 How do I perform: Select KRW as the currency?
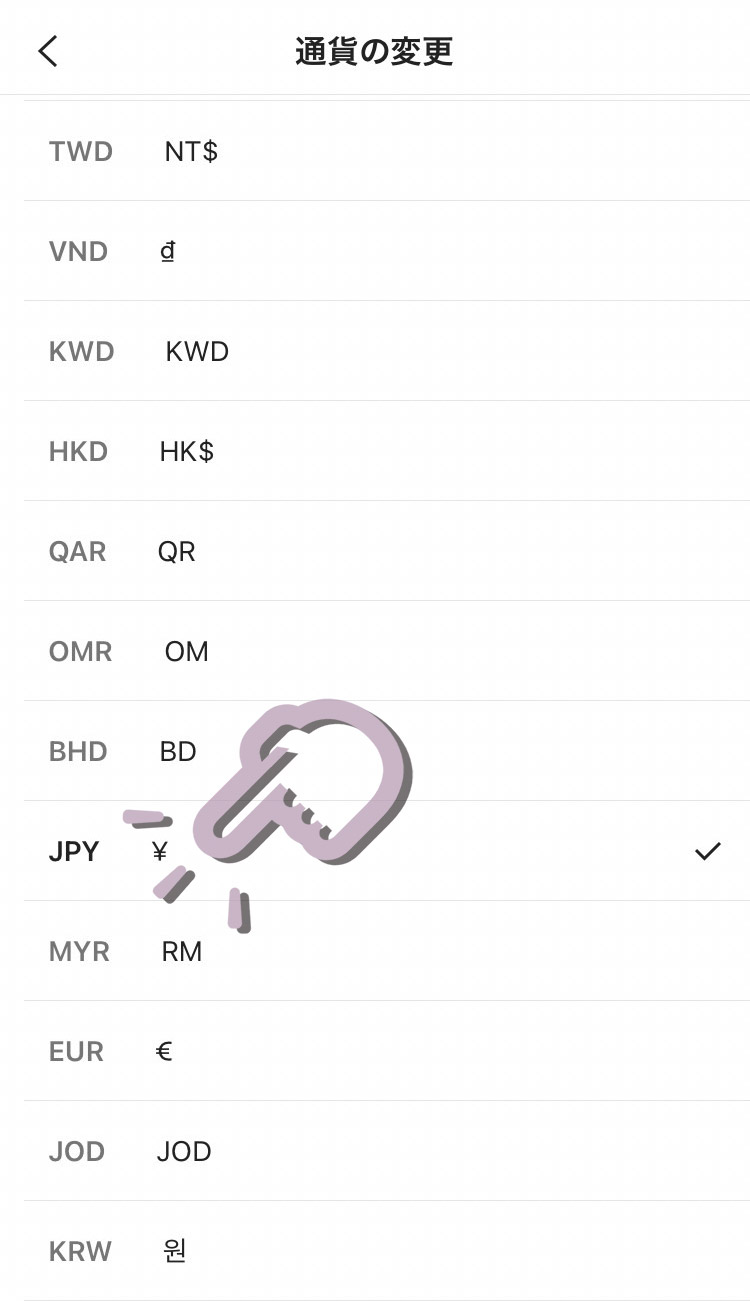click(x=387, y=1251)
